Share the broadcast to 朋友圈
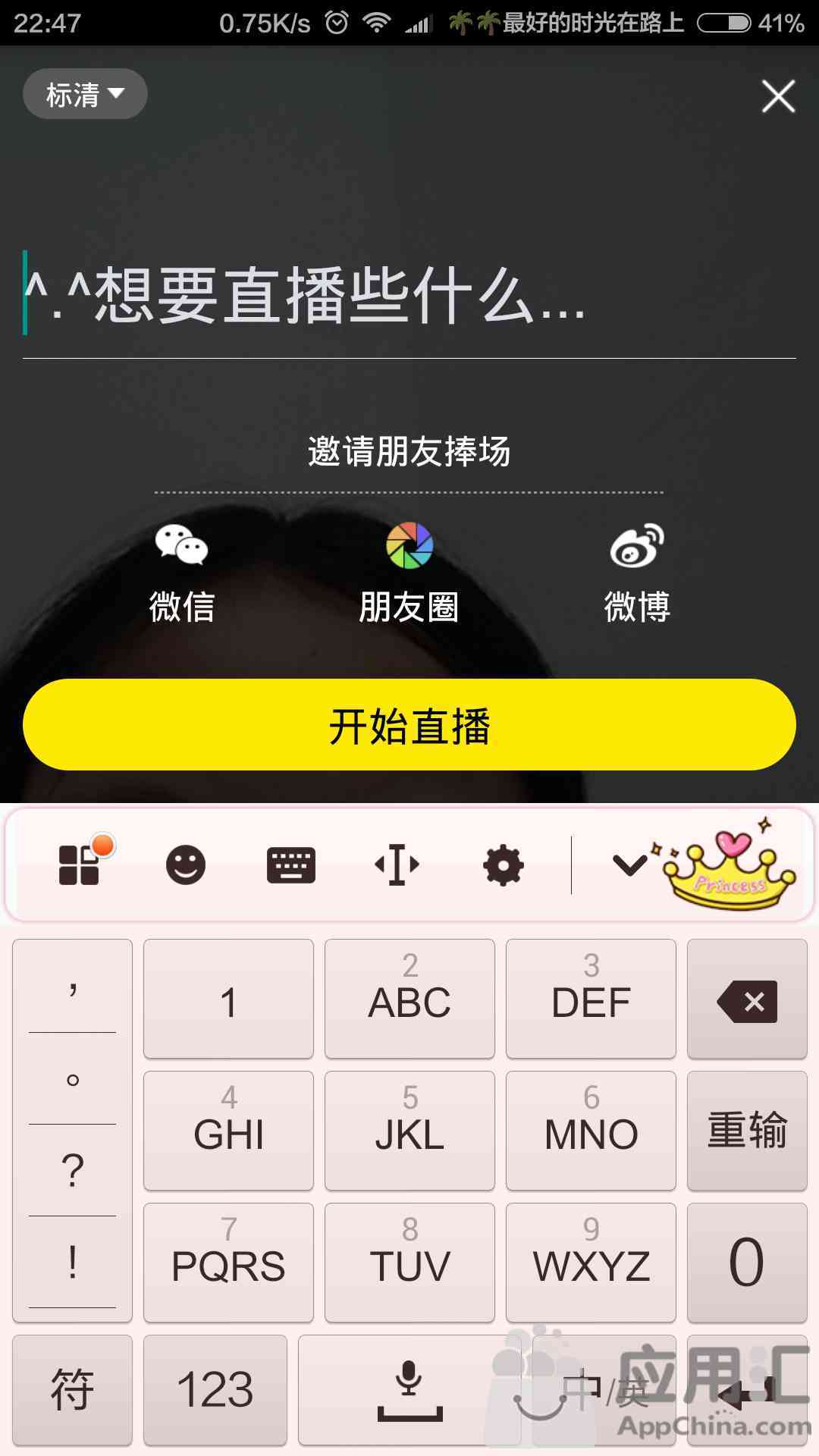Image resolution: width=819 pixels, height=1456 pixels. coord(409,573)
